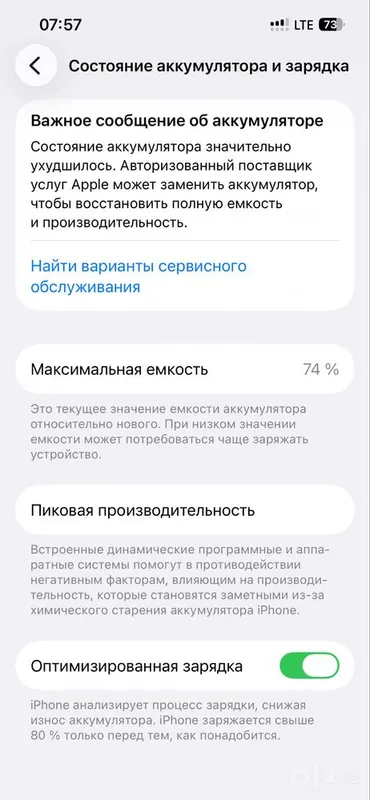Image resolution: width=370 pixels, height=800 pixels.
Task: Open Найти варианты сервисного обслуживания link
Action: [x=138, y=277]
